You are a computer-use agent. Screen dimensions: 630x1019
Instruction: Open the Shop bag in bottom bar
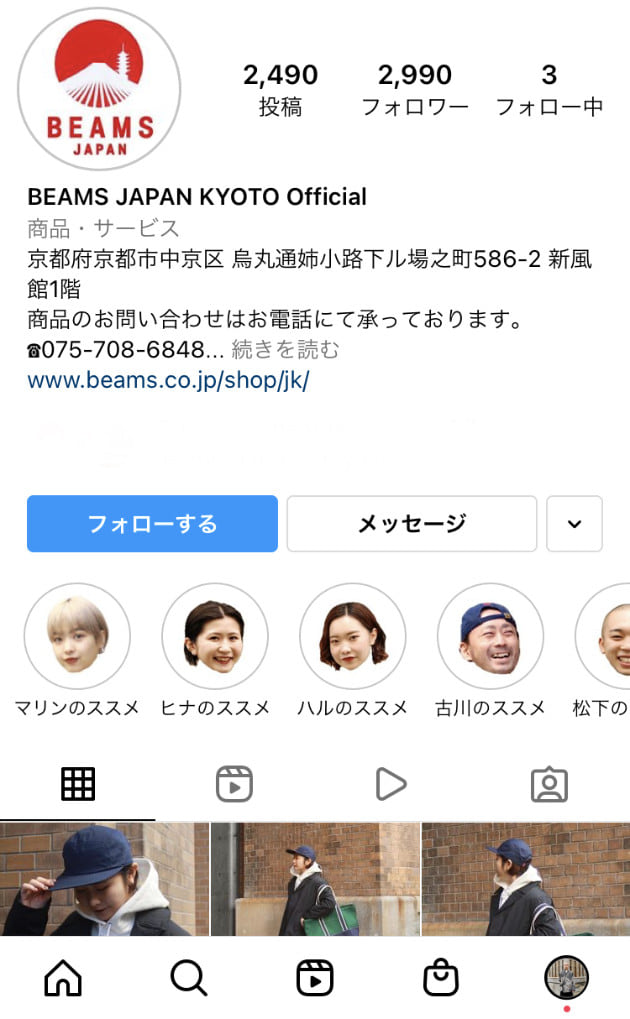click(x=440, y=979)
